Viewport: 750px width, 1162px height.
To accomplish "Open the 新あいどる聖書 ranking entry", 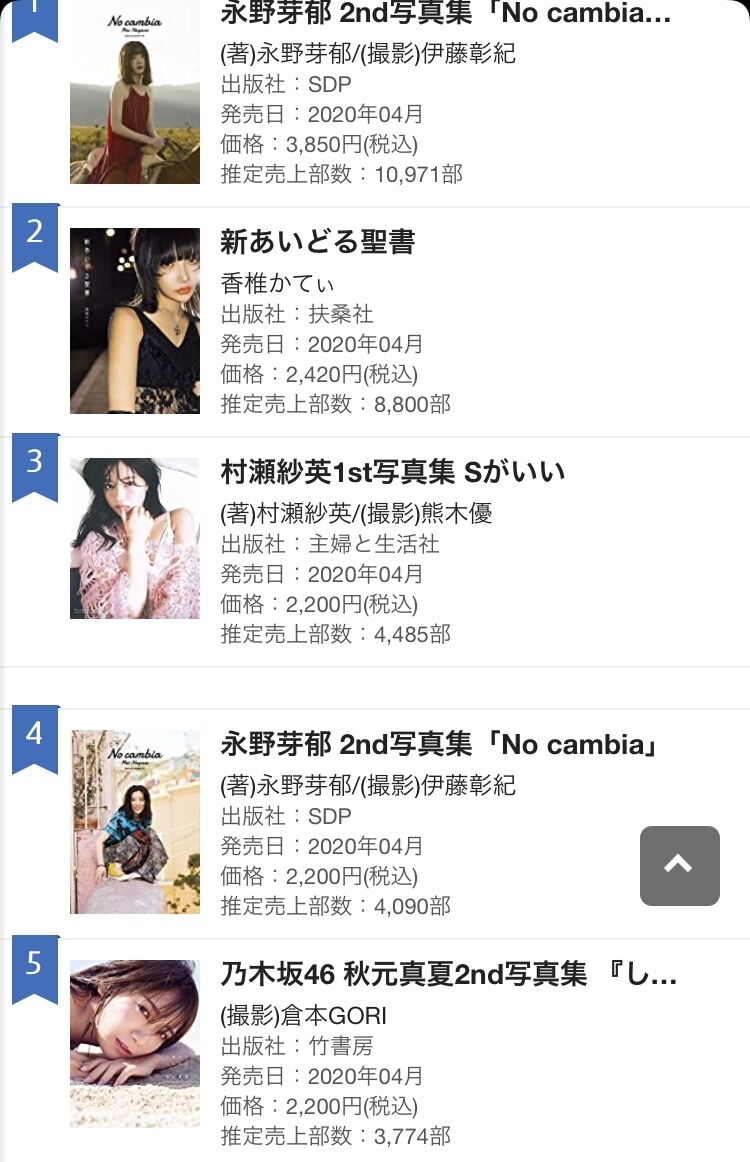I will [318, 242].
